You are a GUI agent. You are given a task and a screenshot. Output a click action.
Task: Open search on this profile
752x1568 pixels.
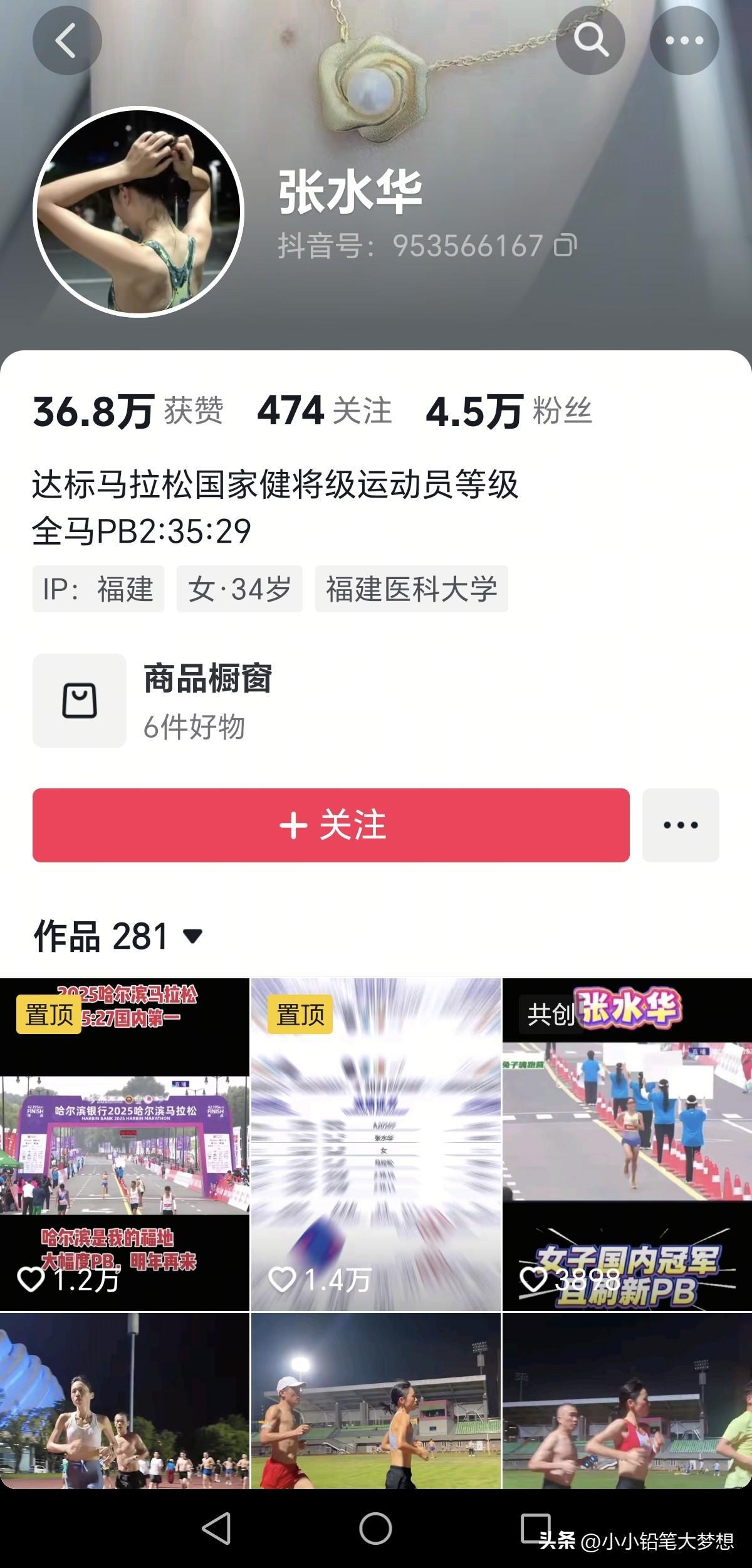[x=590, y=41]
